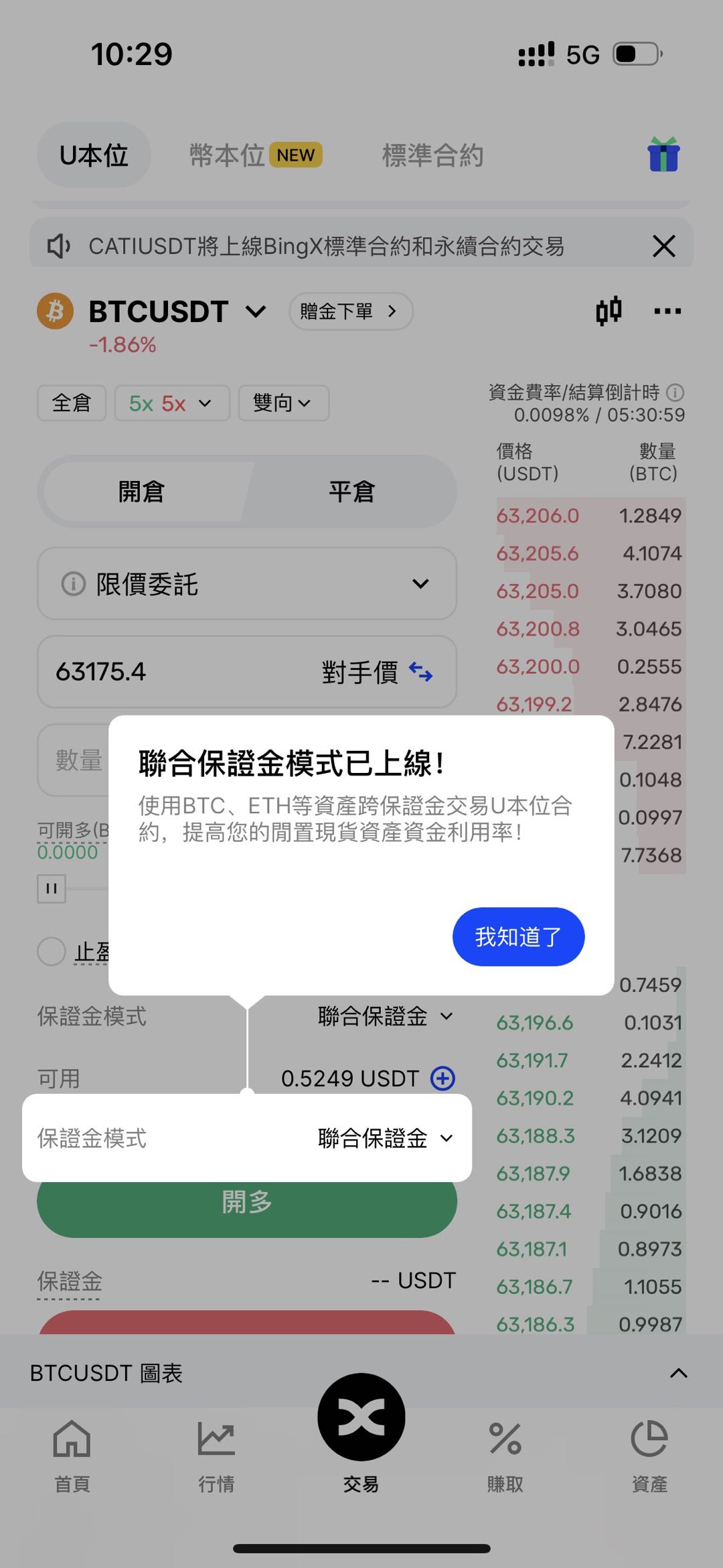This screenshot has width=723, height=1568.
Task: Tap the 贈金下單 chip
Action: 350,311
